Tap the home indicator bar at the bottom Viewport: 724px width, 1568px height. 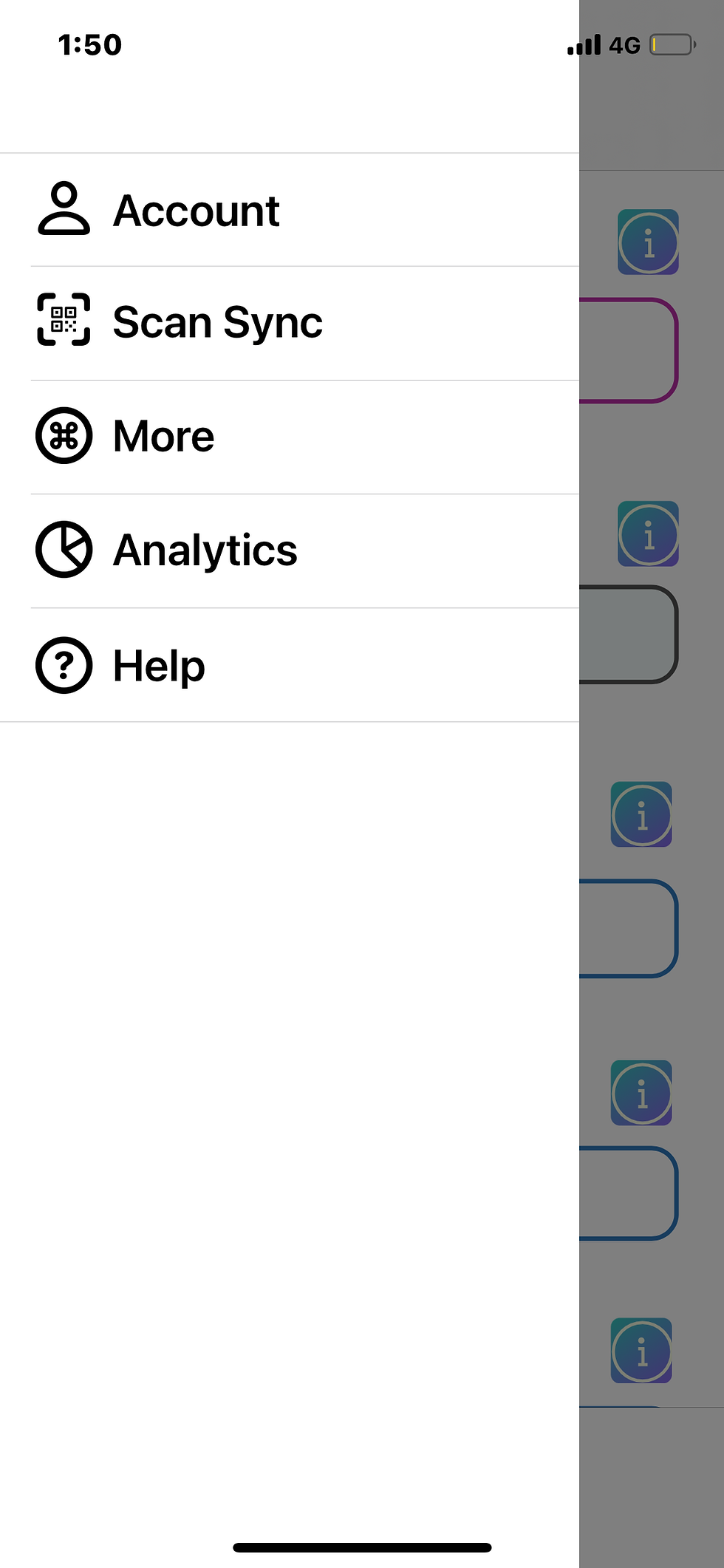coord(362,1546)
